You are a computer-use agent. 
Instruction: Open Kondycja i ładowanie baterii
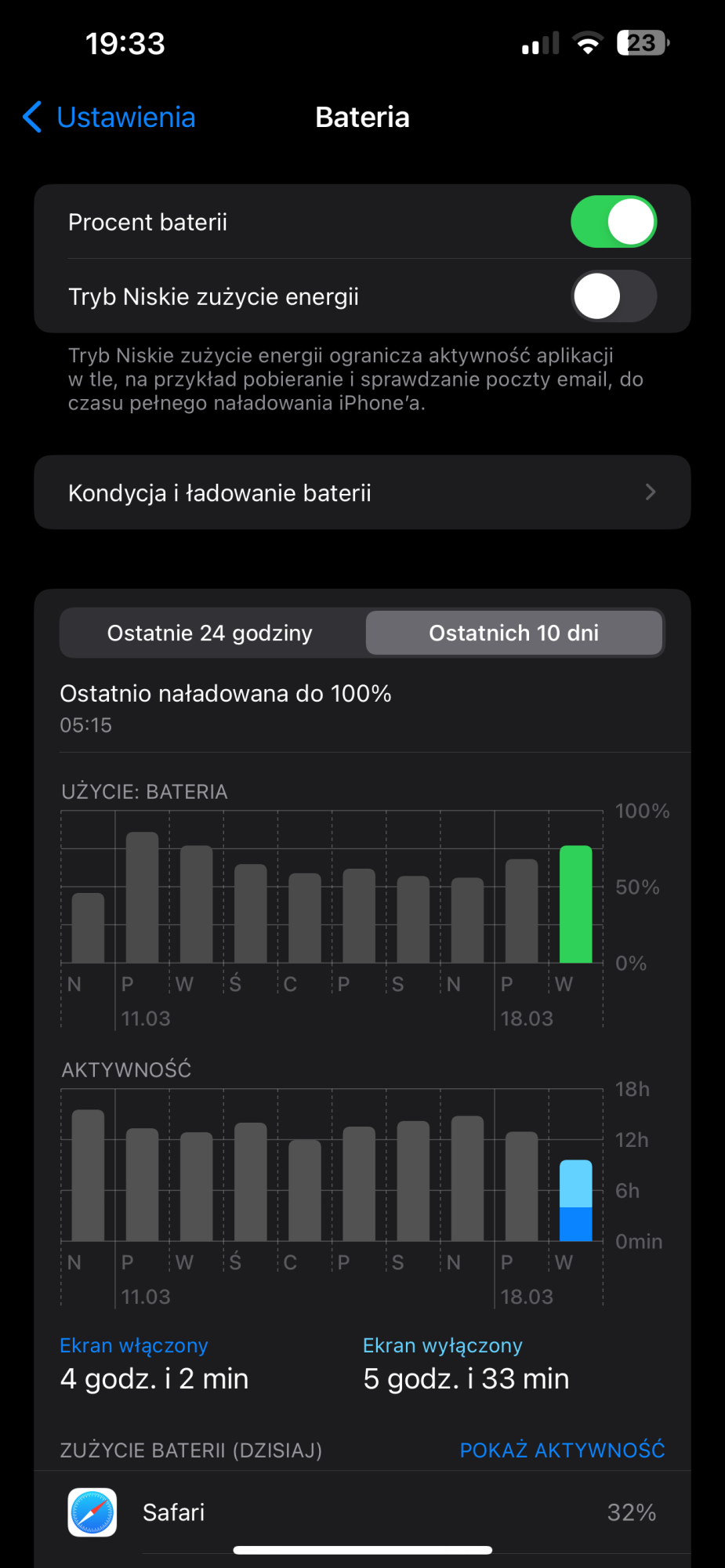362,492
